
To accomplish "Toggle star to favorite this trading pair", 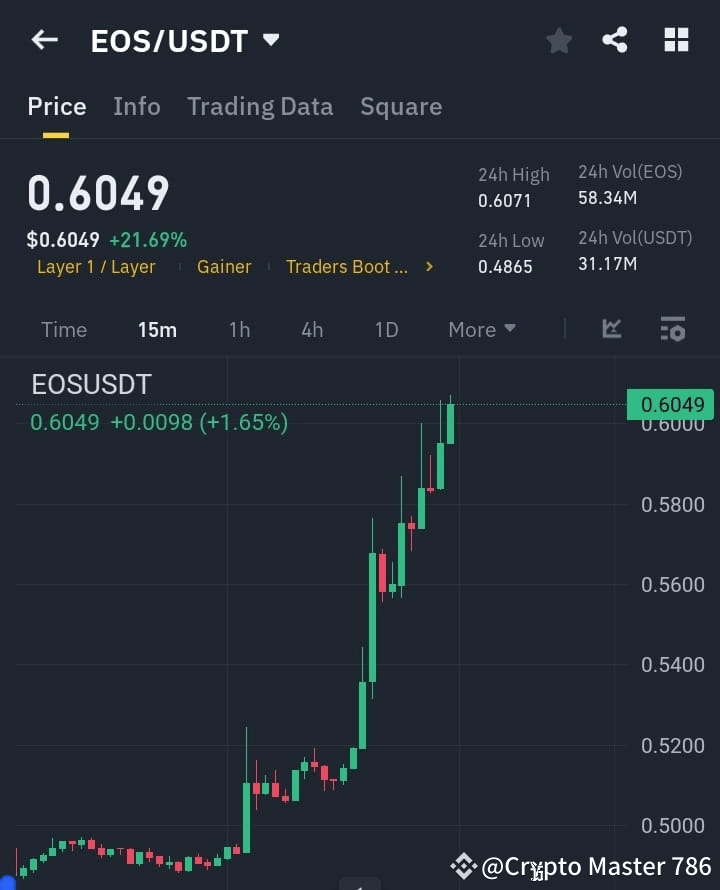I will (558, 40).
